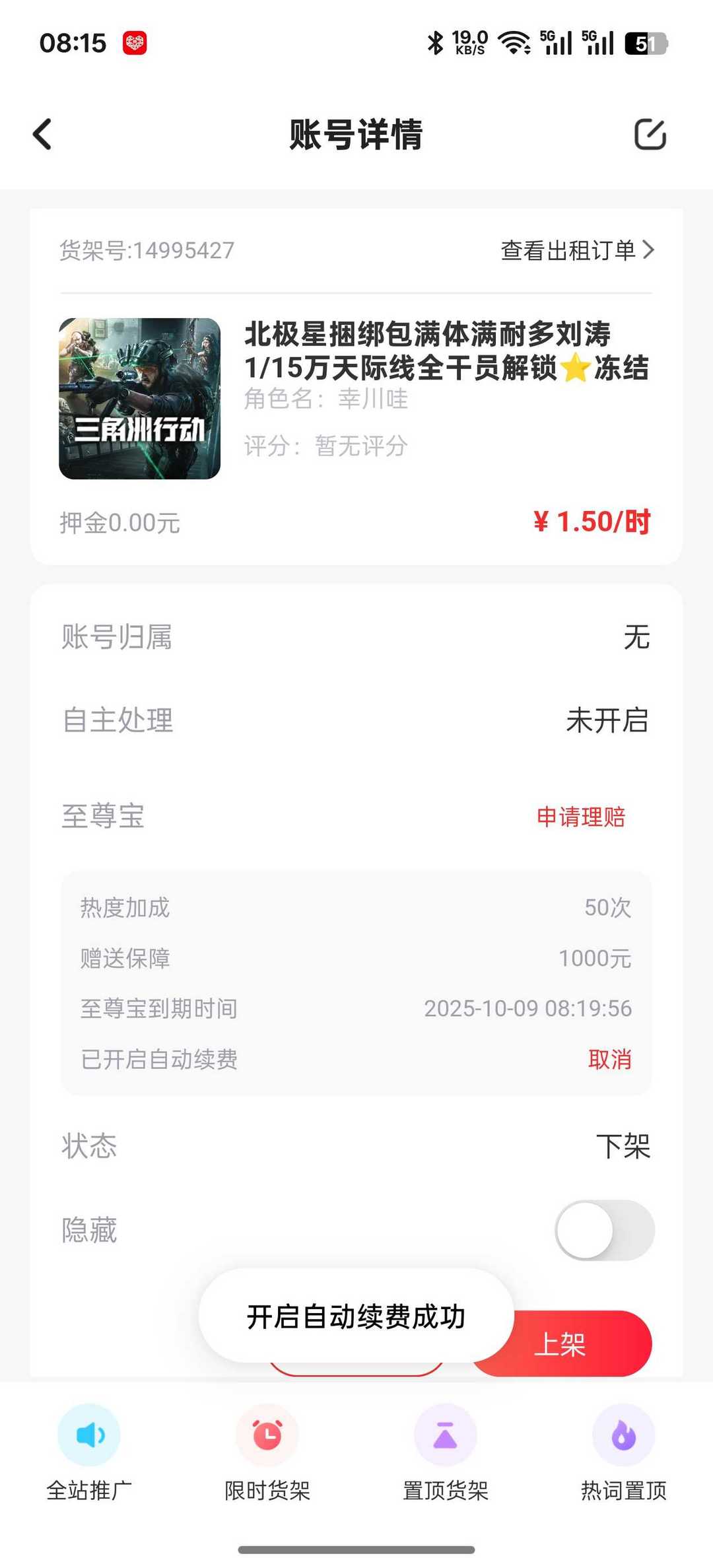
Task: Tap 申请理赔 next to 至尊宝
Action: [581, 817]
